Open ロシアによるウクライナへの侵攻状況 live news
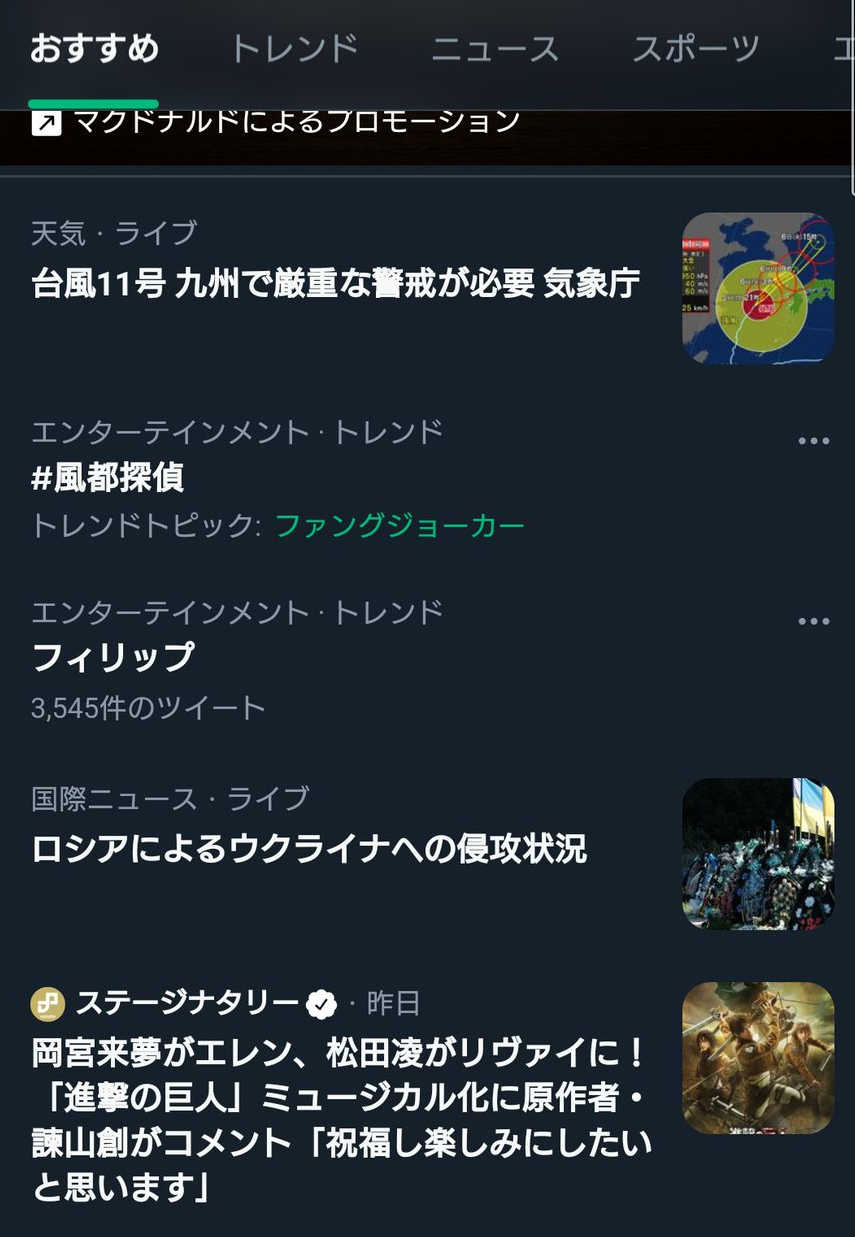 309,849
